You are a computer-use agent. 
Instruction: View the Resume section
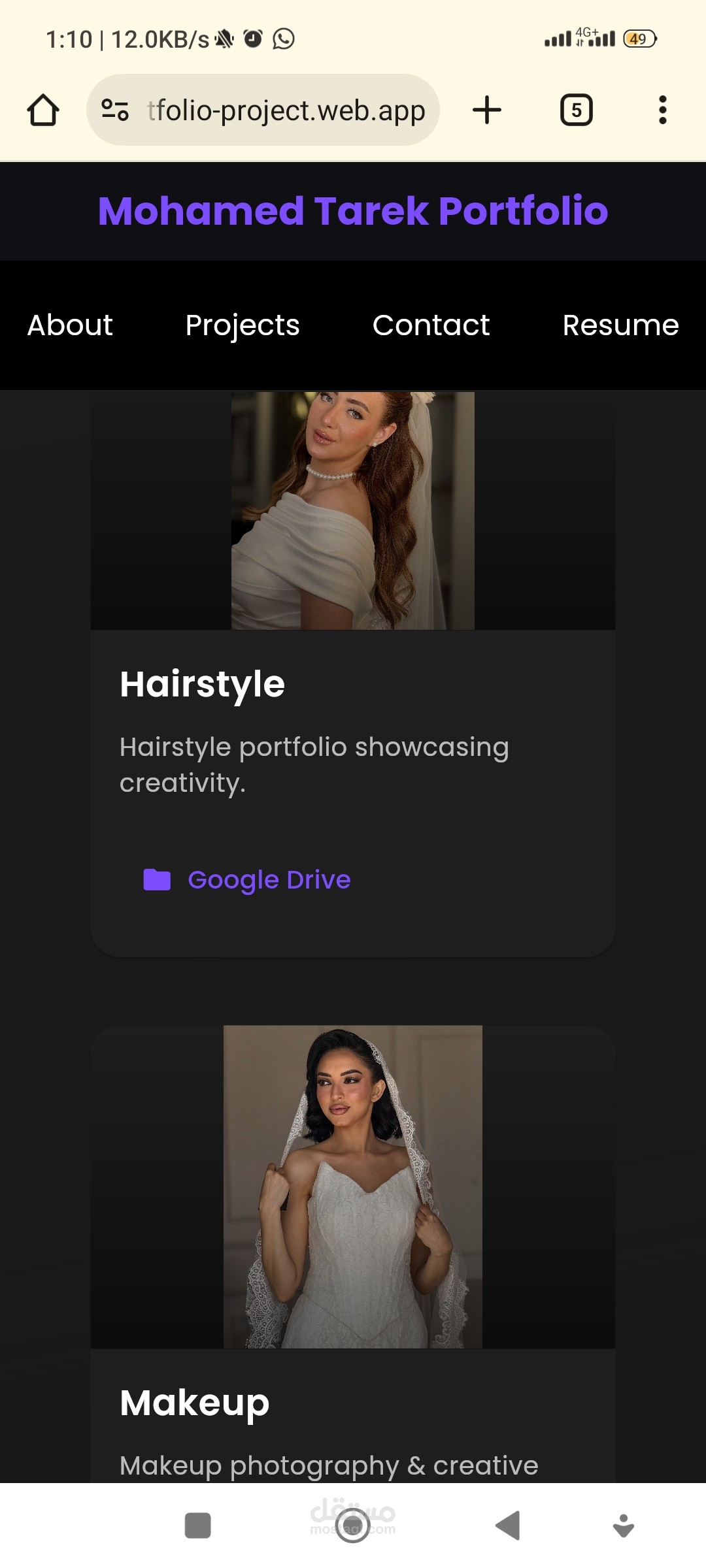(621, 325)
